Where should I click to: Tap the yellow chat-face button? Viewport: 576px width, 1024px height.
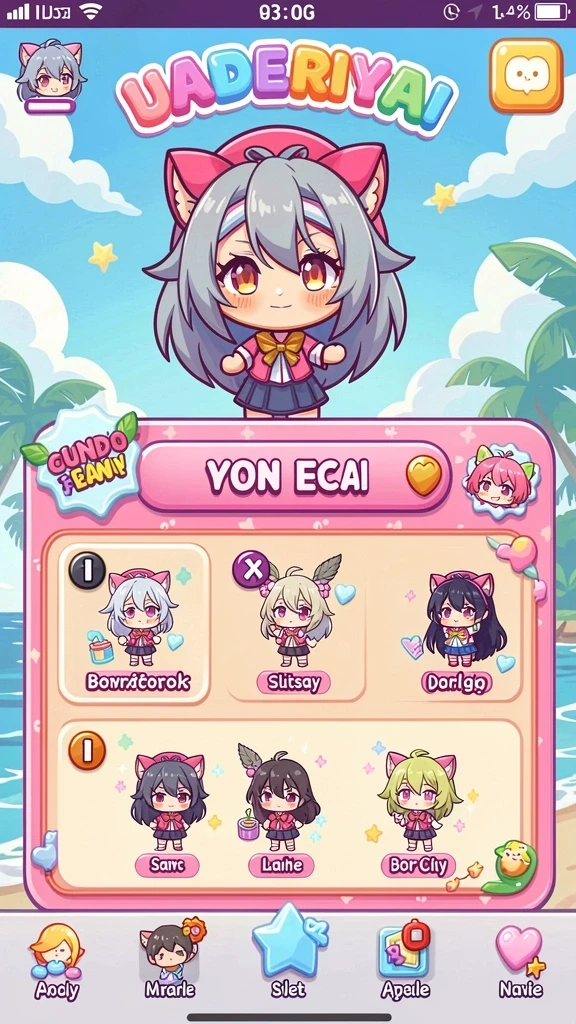tap(526, 75)
